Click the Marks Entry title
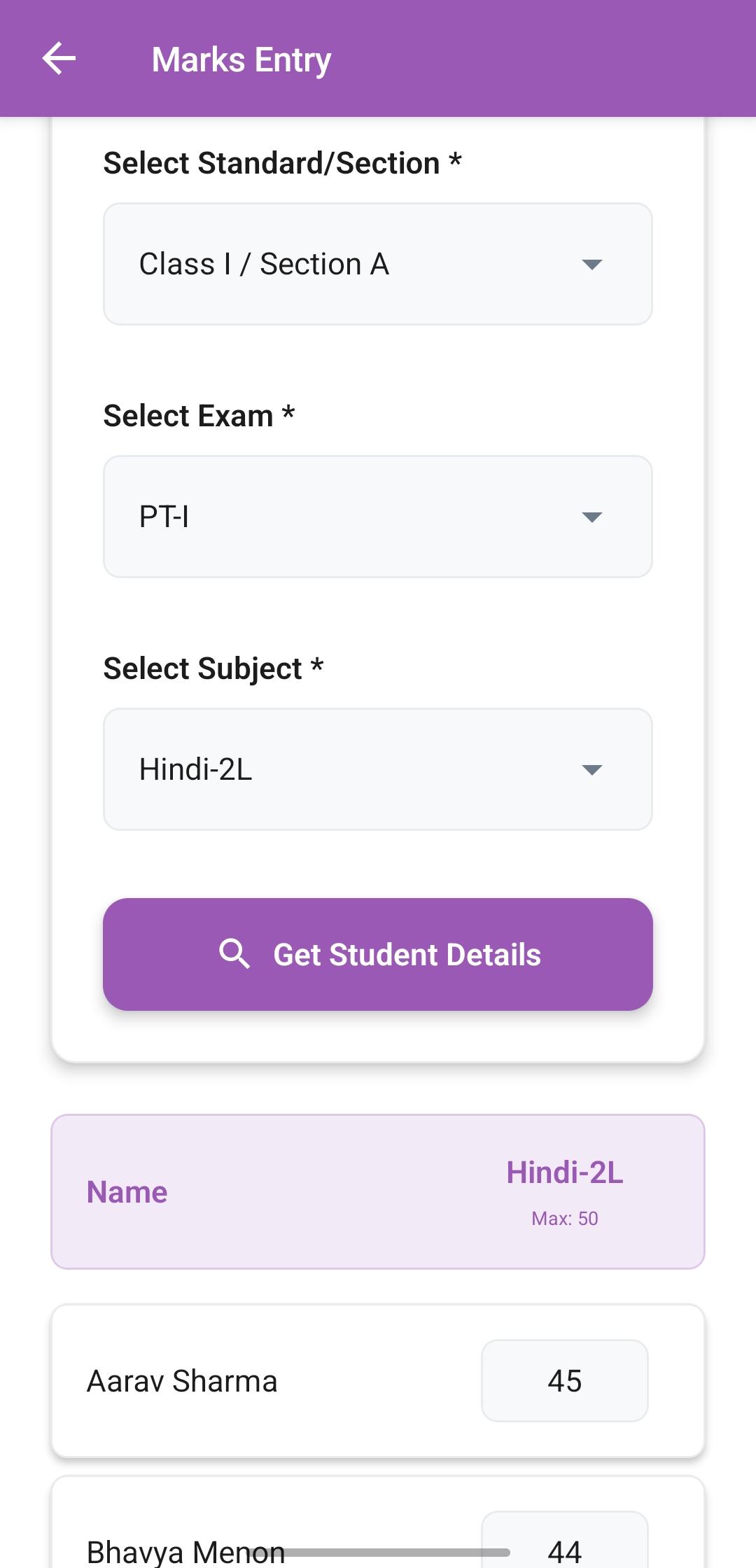756x1568 pixels. click(x=241, y=59)
